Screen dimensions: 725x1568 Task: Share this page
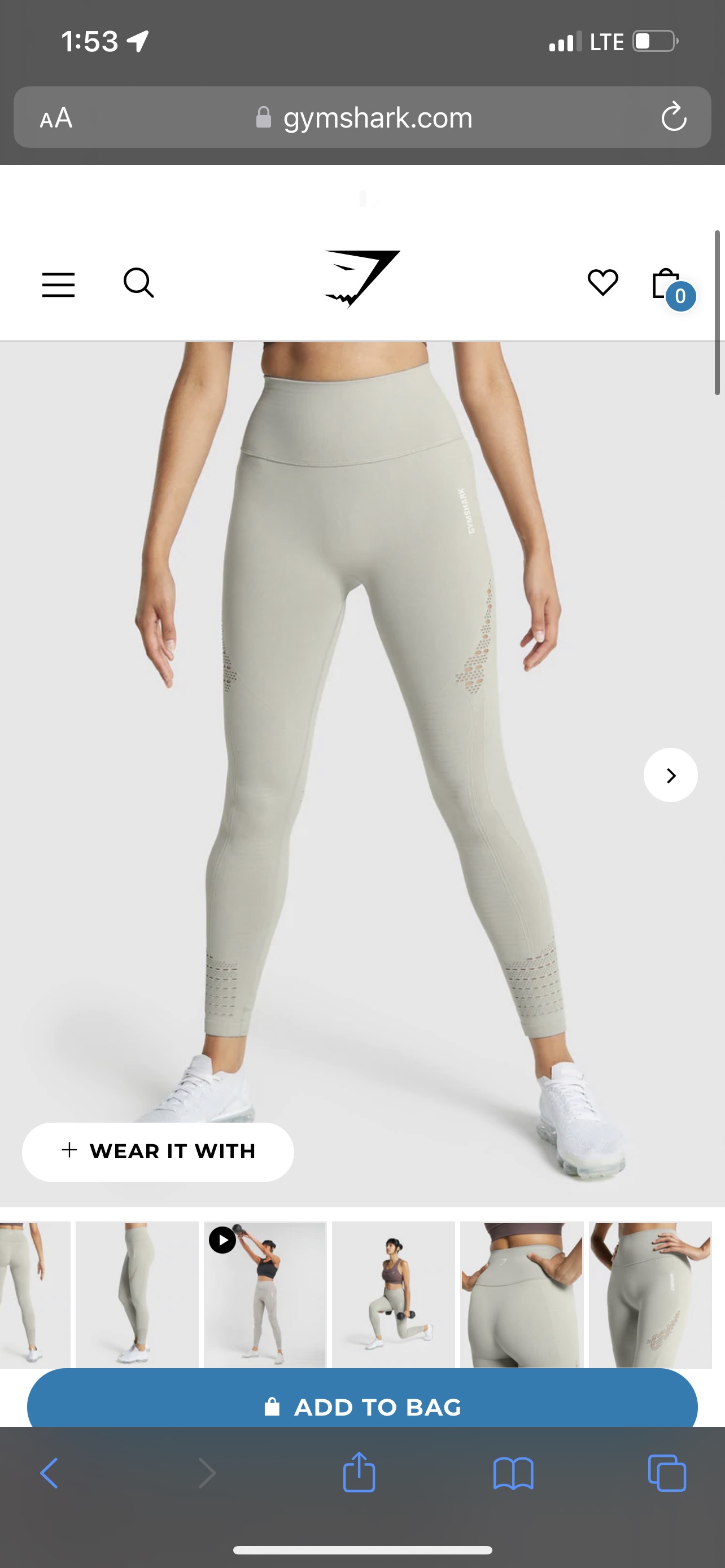359,1474
